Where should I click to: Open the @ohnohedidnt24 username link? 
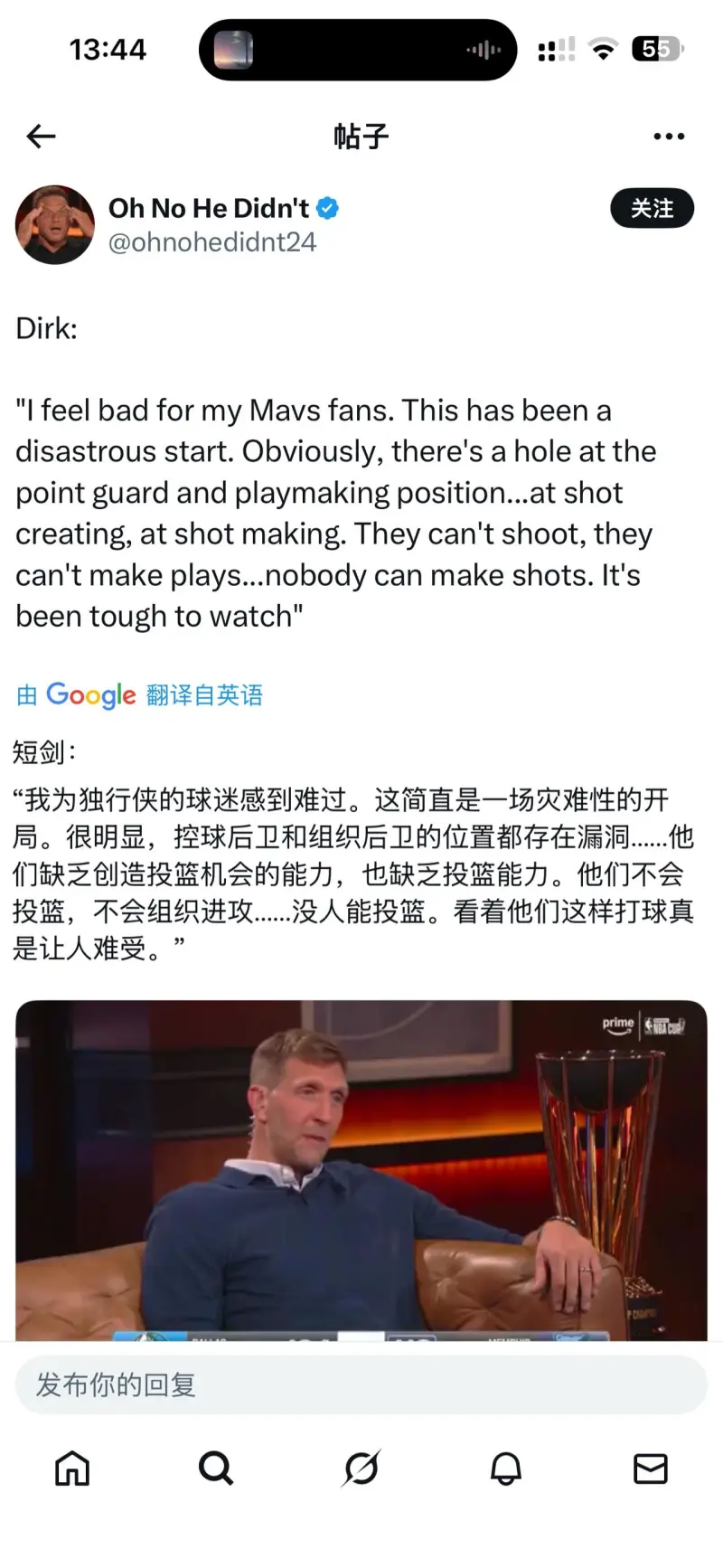coord(213,242)
